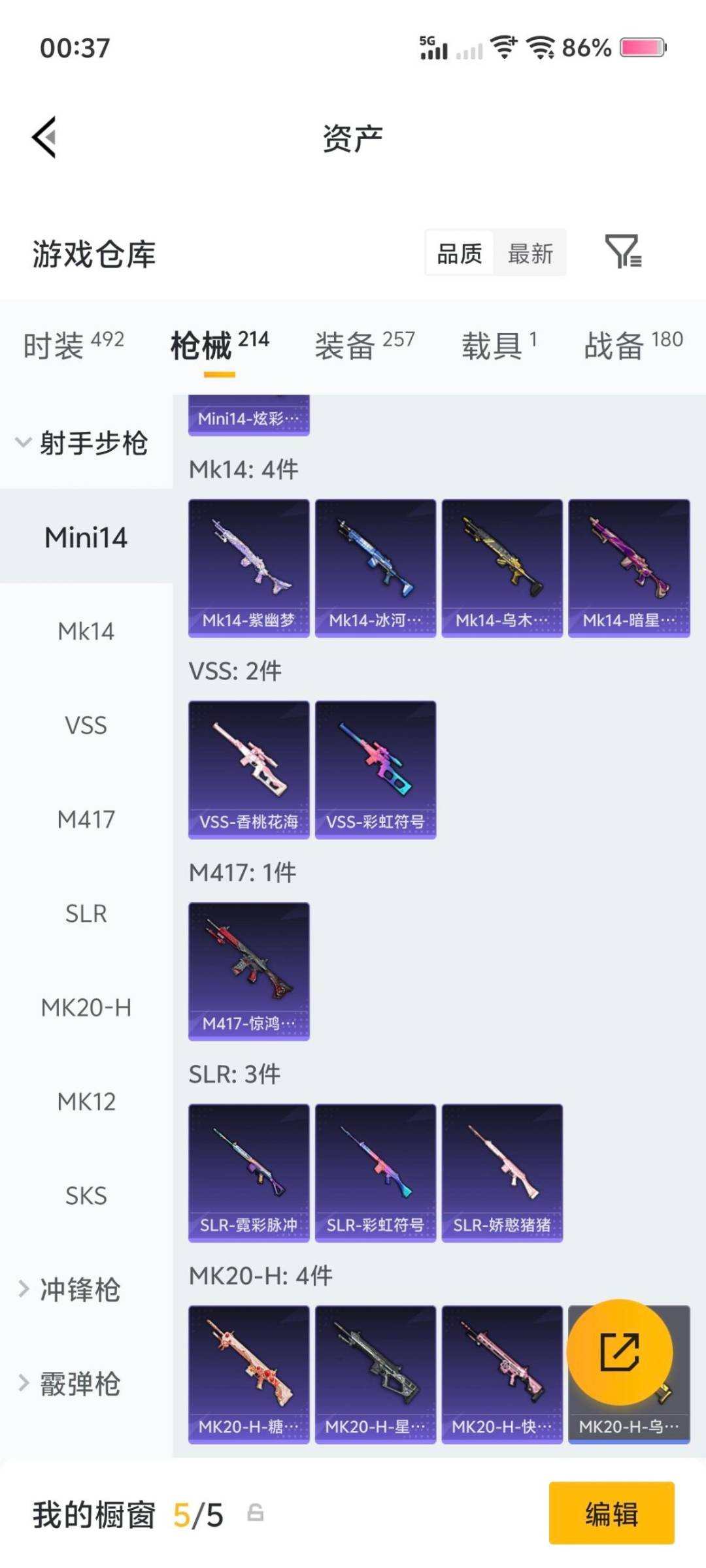Open the filter funnel icon

click(622, 252)
